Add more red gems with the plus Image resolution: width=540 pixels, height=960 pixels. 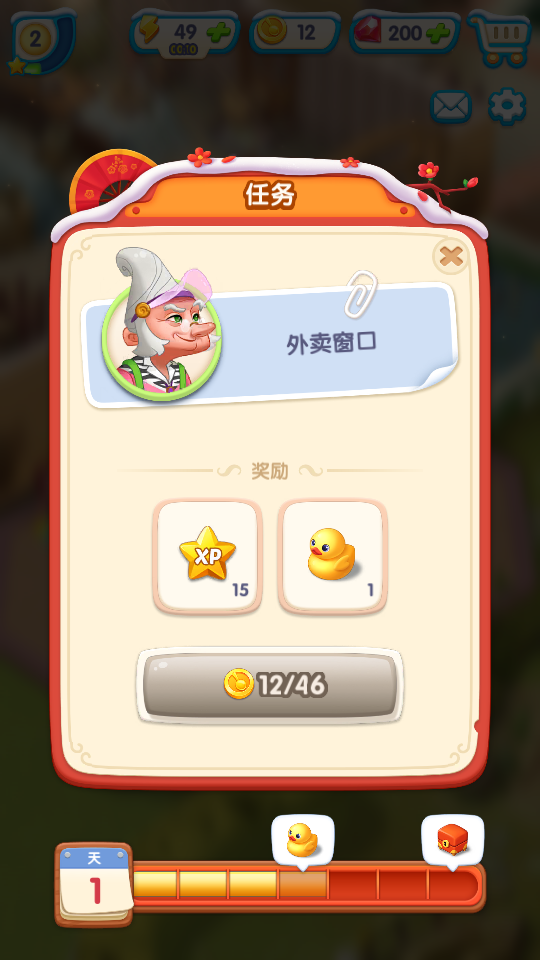[x=438, y=32]
